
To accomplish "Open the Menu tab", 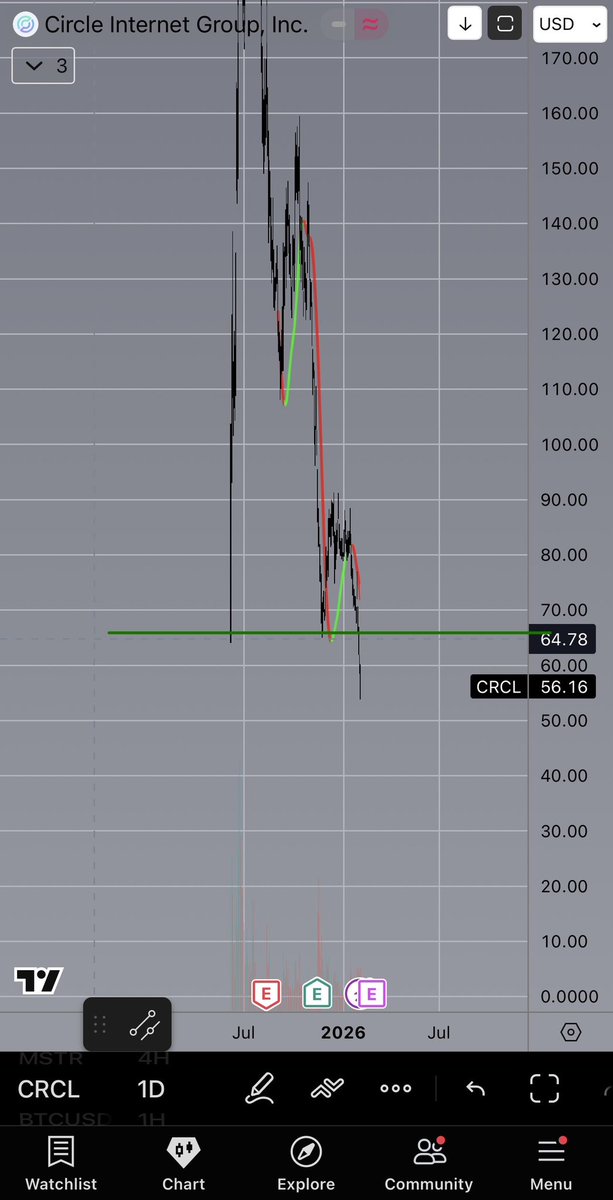I will [x=551, y=1163].
